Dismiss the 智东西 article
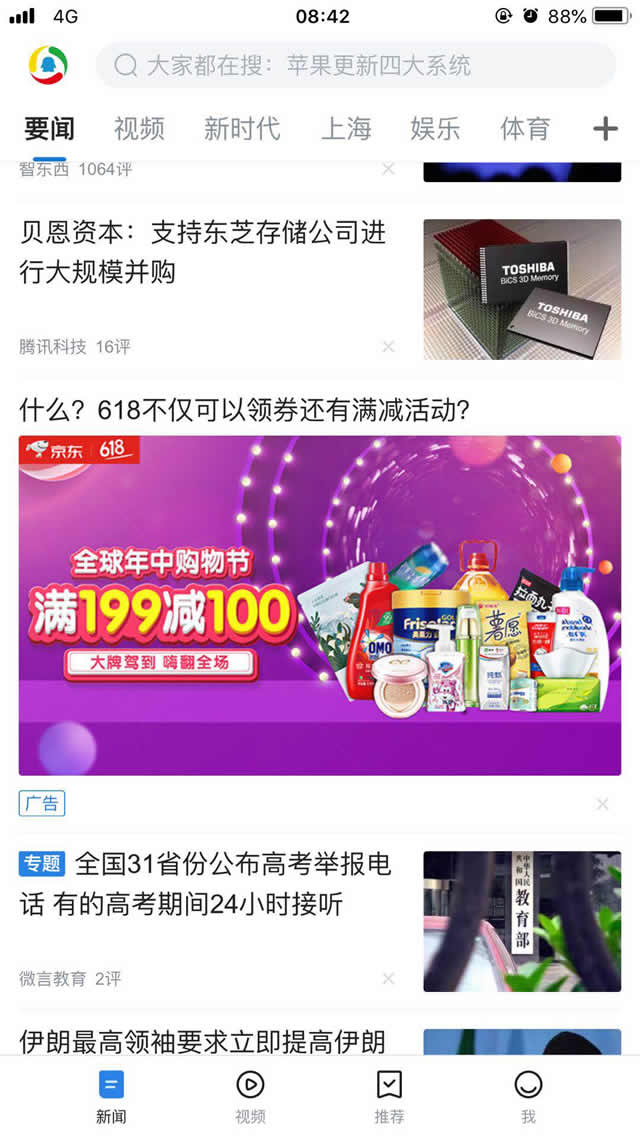The width and height of the screenshot is (640, 1138). (x=388, y=169)
